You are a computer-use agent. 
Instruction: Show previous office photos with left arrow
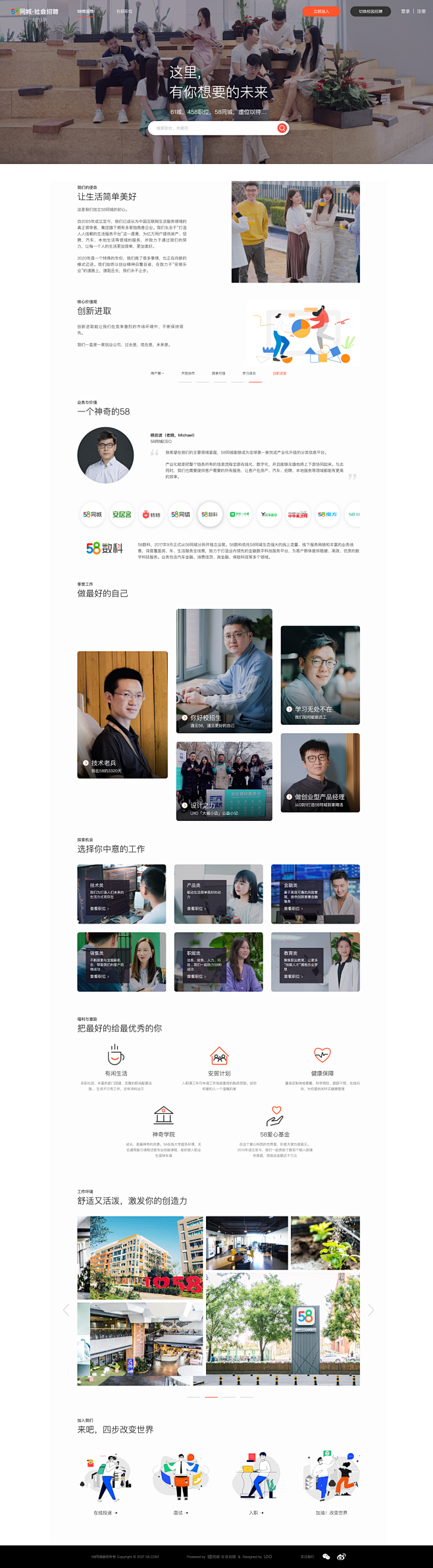tap(66, 1310)
